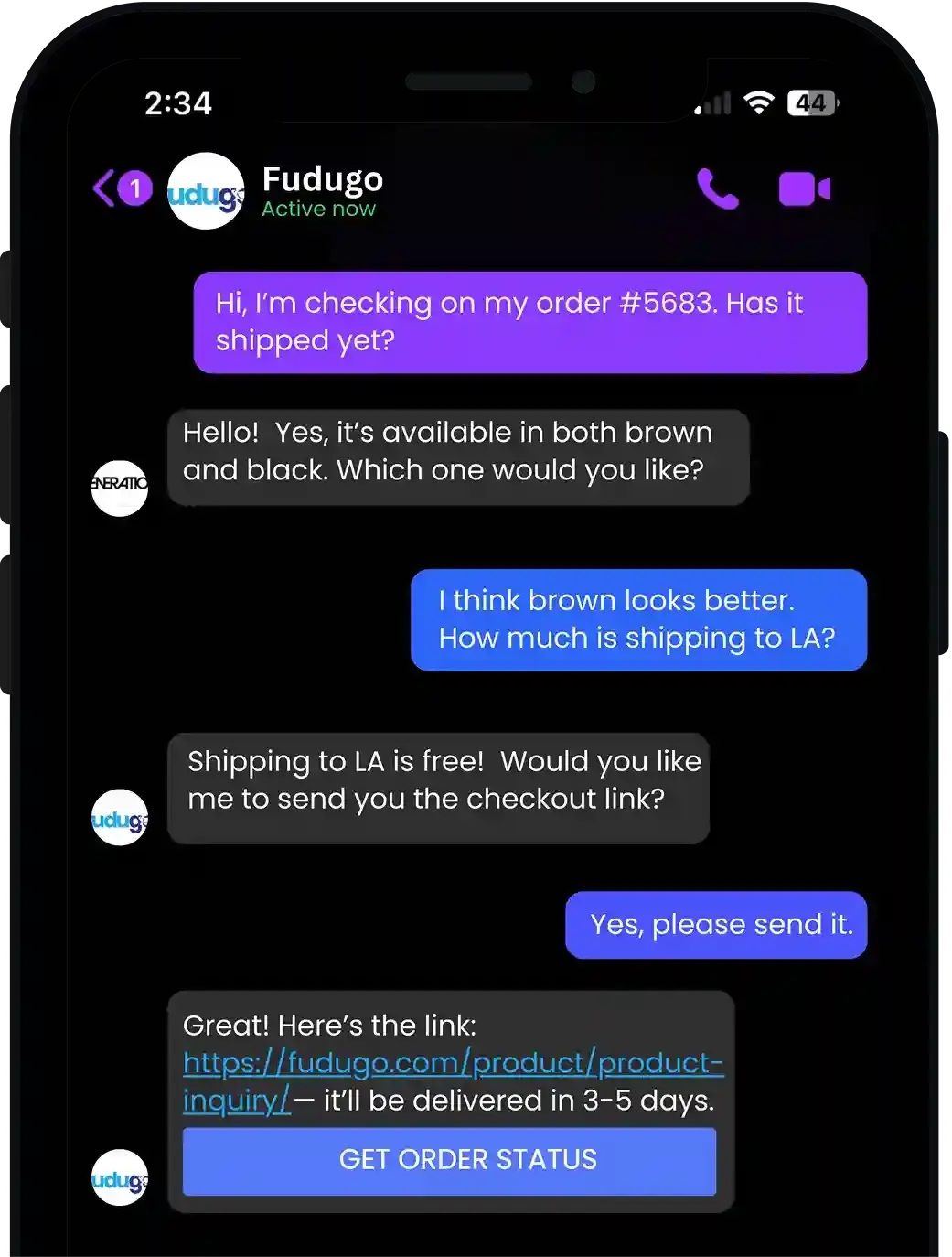Start a video call with Fudugo
The height and width of the screenshot is (1257, 952).
click(804, 189)
